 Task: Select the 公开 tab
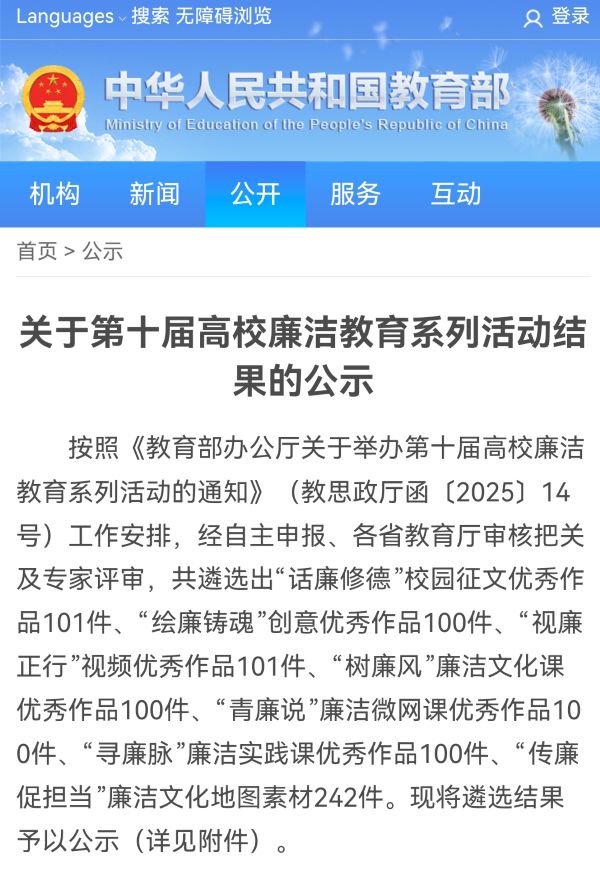click(255, 194)
